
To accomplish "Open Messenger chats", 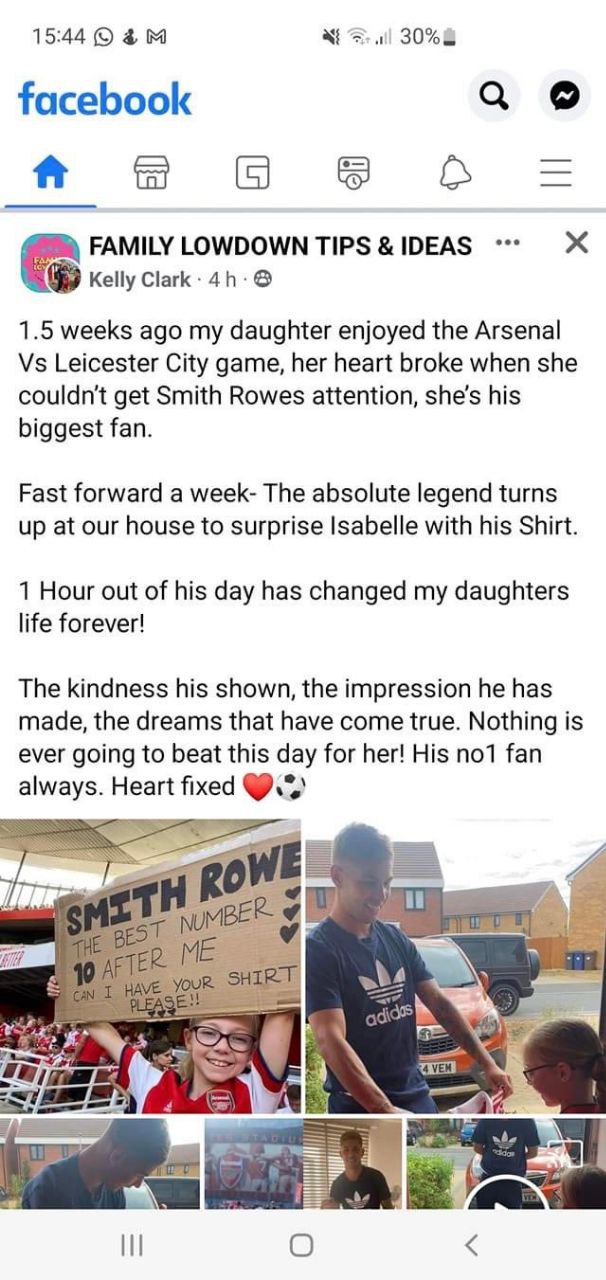I will coord(565,97).
